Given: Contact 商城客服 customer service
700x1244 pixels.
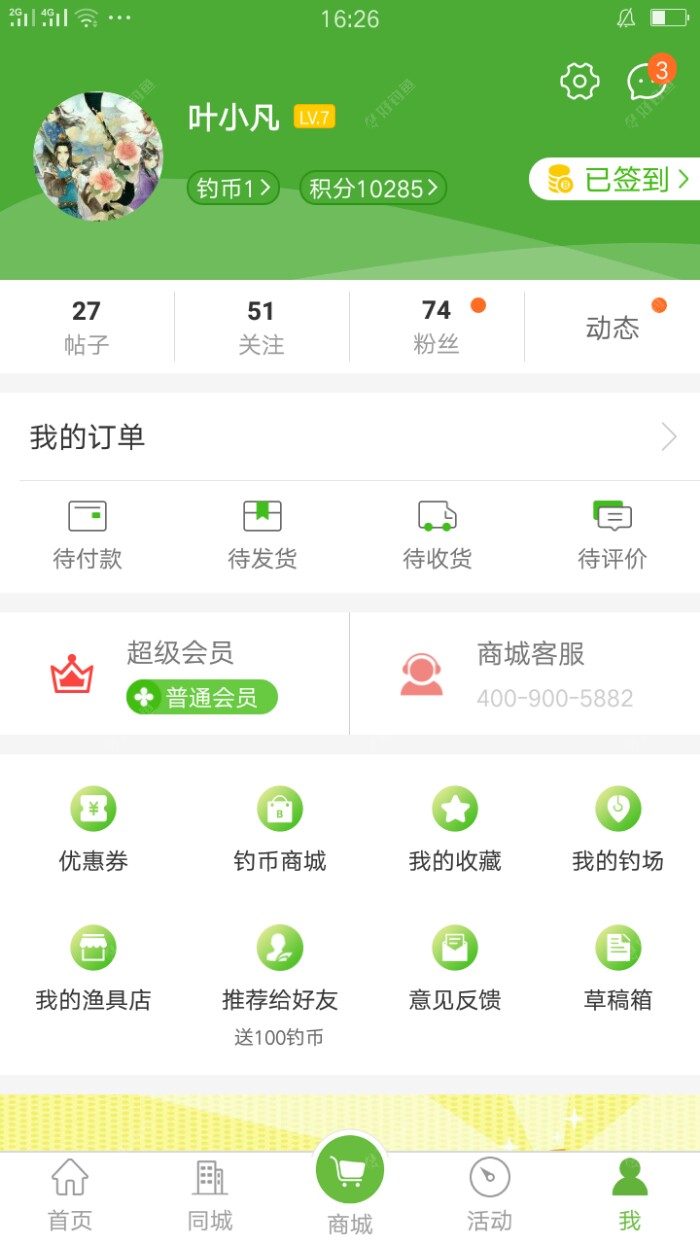Looking at the screenshot, I should click(x=525, y=675).
